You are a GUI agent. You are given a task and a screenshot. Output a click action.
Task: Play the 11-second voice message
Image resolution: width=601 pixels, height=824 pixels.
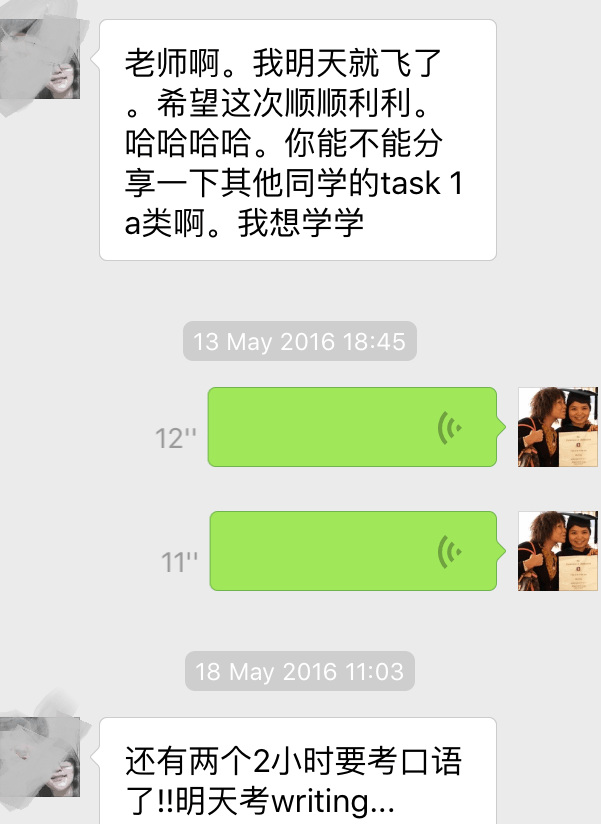[x=352, y=551]
